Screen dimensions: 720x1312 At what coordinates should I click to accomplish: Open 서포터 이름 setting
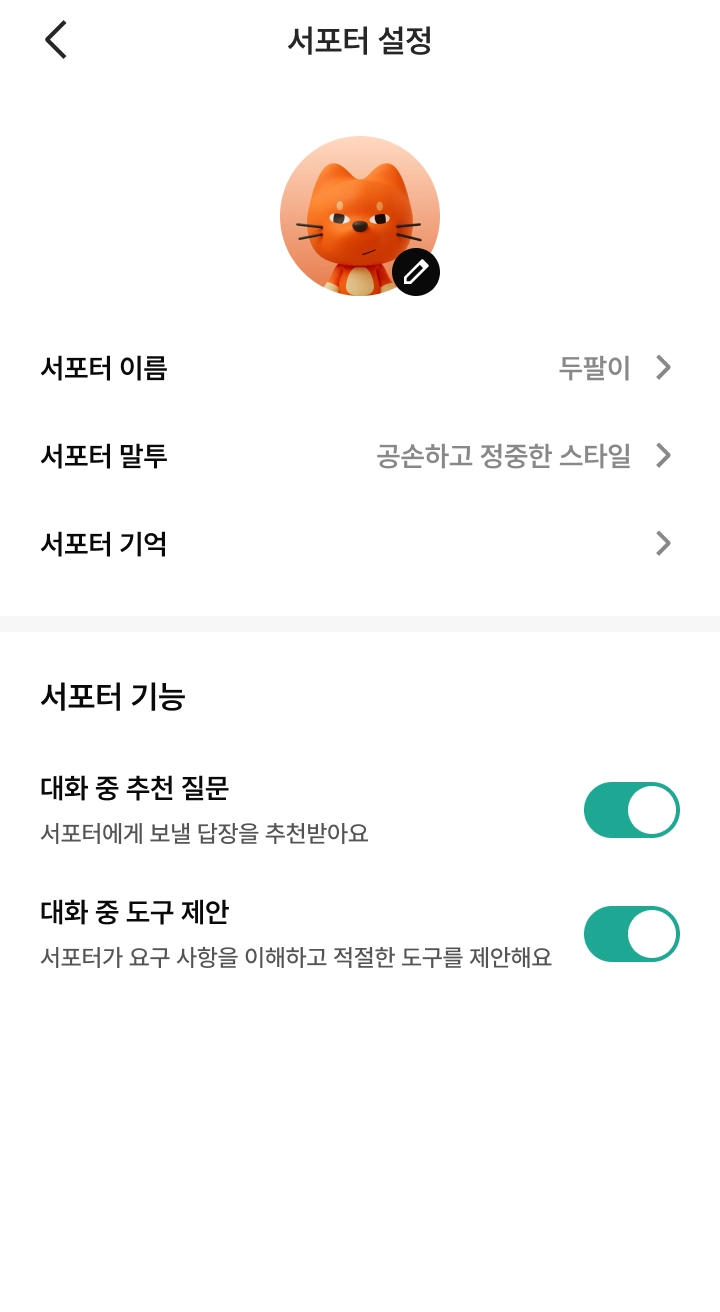[360, 368]
